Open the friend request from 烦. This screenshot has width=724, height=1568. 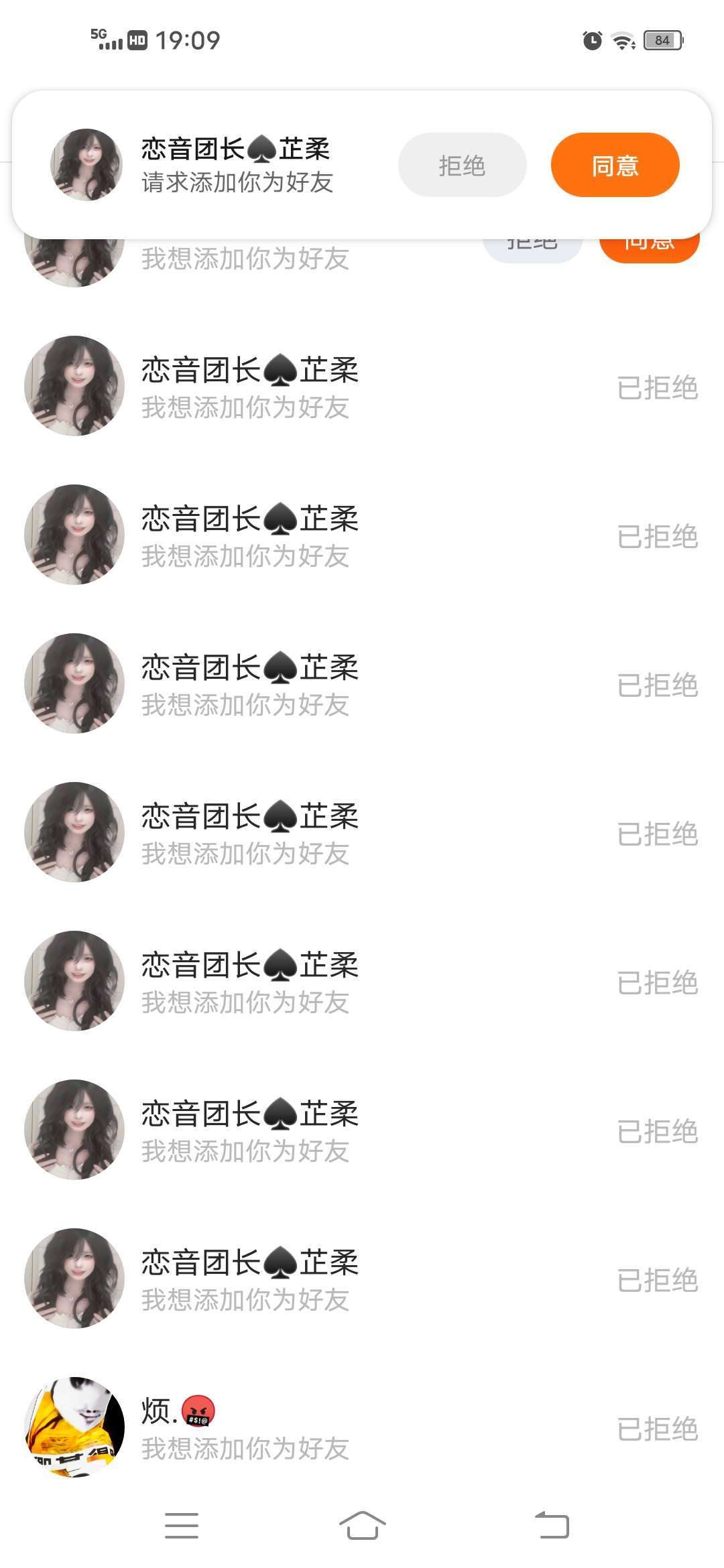coord(268,1427)
